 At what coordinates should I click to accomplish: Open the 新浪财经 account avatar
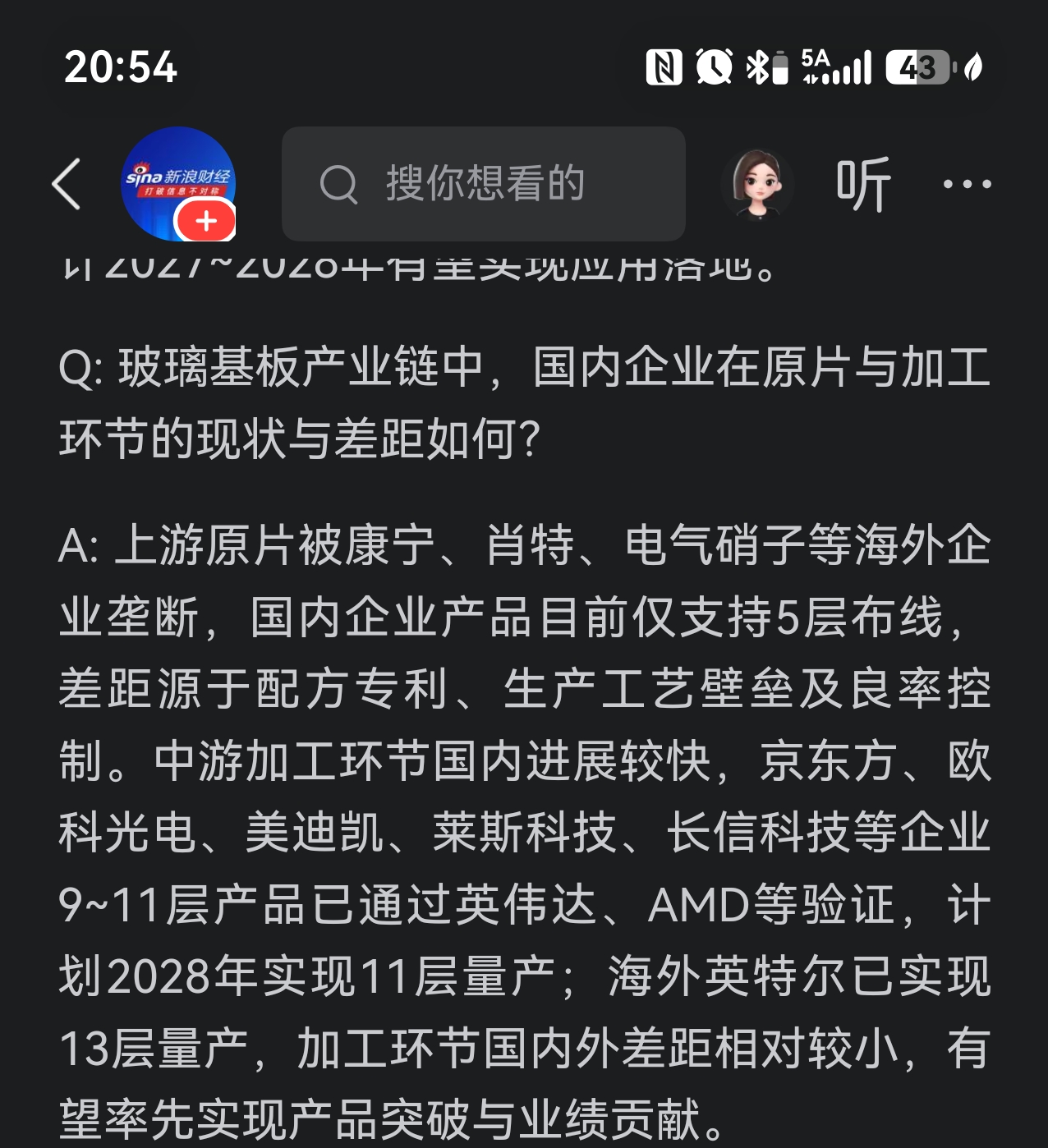pos(178,183)
